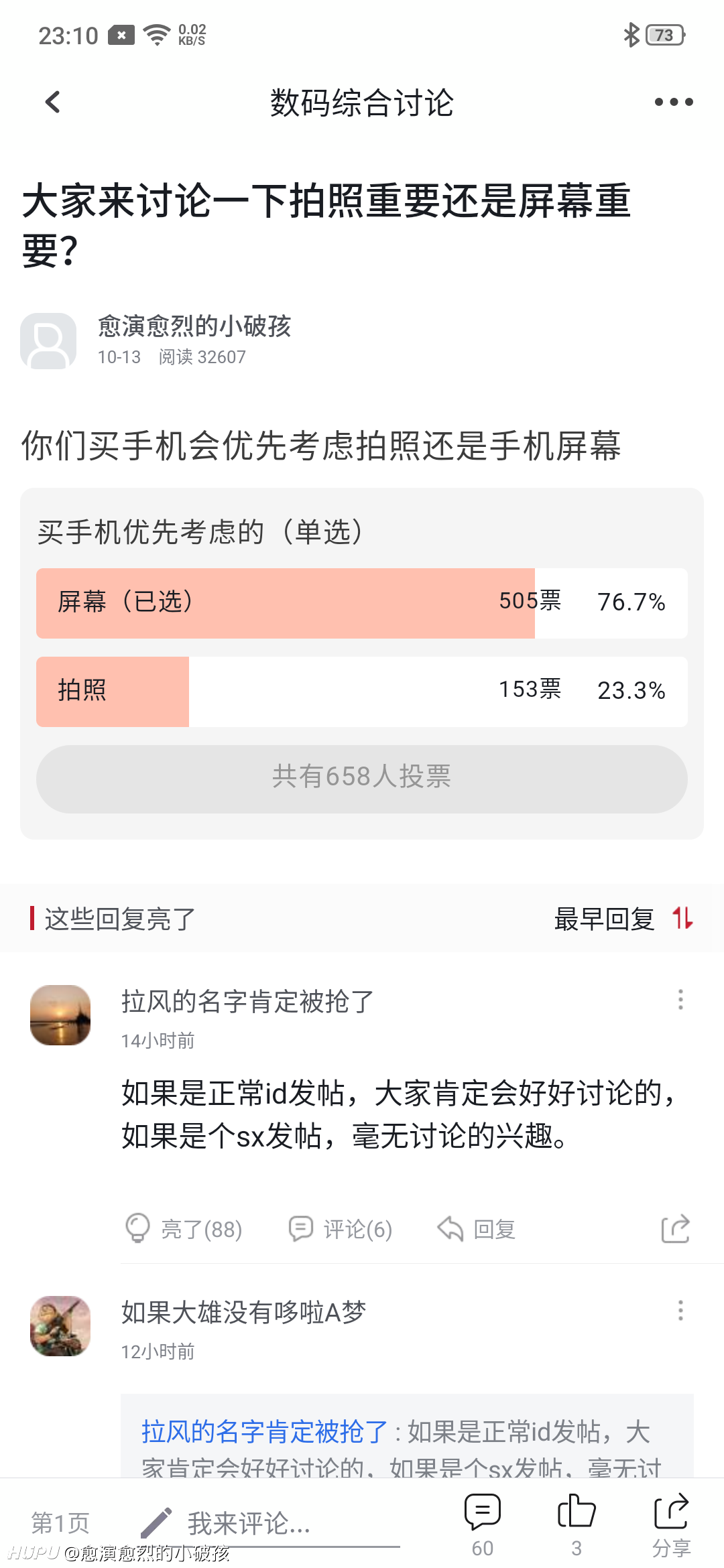Toggle the 最早回复 sort order
724x1568 pixels.
coord(623,919)
